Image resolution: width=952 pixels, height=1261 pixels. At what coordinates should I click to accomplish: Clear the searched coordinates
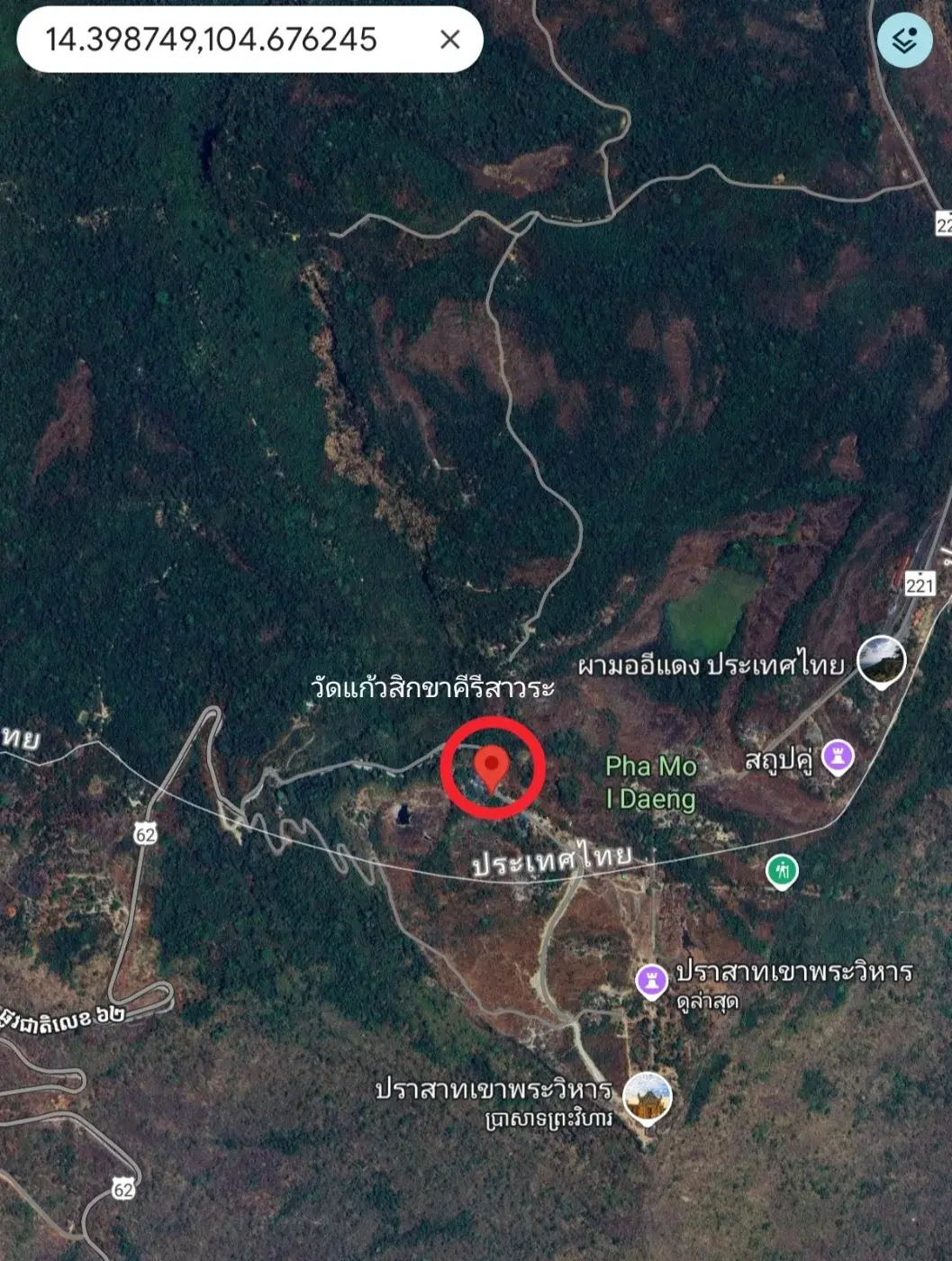coord(449,40)
